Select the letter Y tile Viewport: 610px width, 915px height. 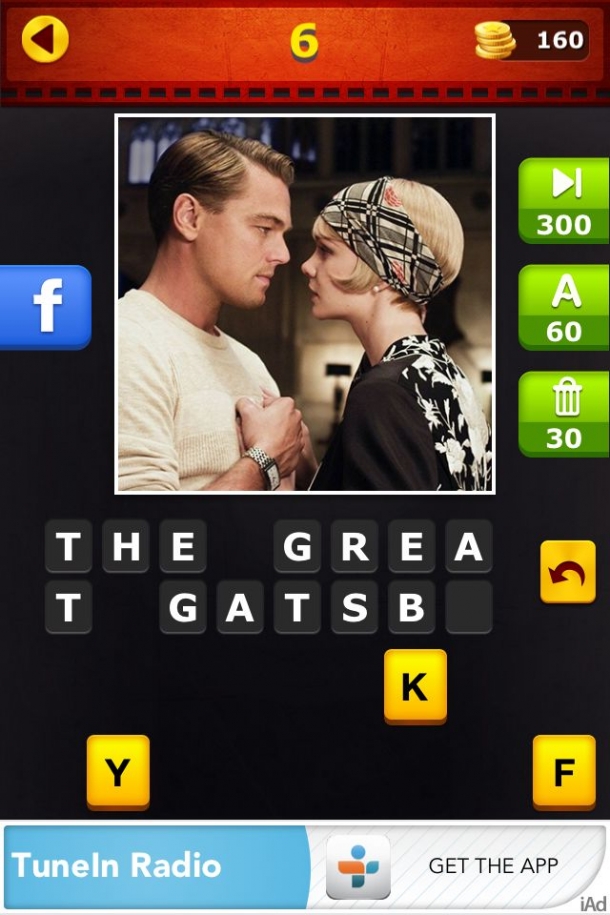[x=118, y=771]
